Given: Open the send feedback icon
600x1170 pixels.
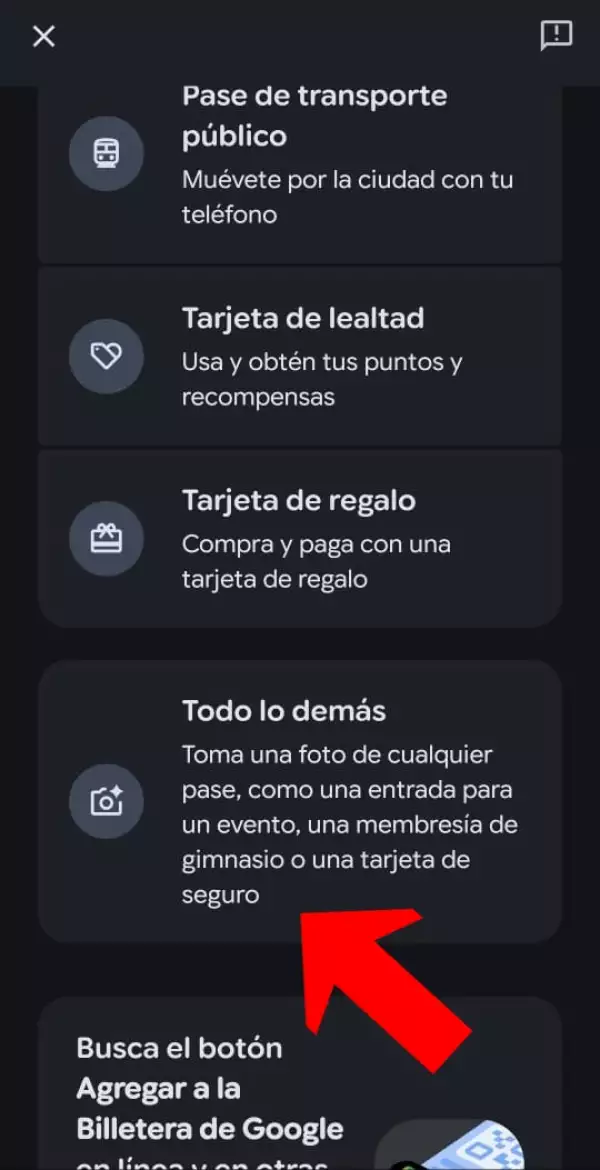Looking at the screenshot, I should tap(555, 36).
